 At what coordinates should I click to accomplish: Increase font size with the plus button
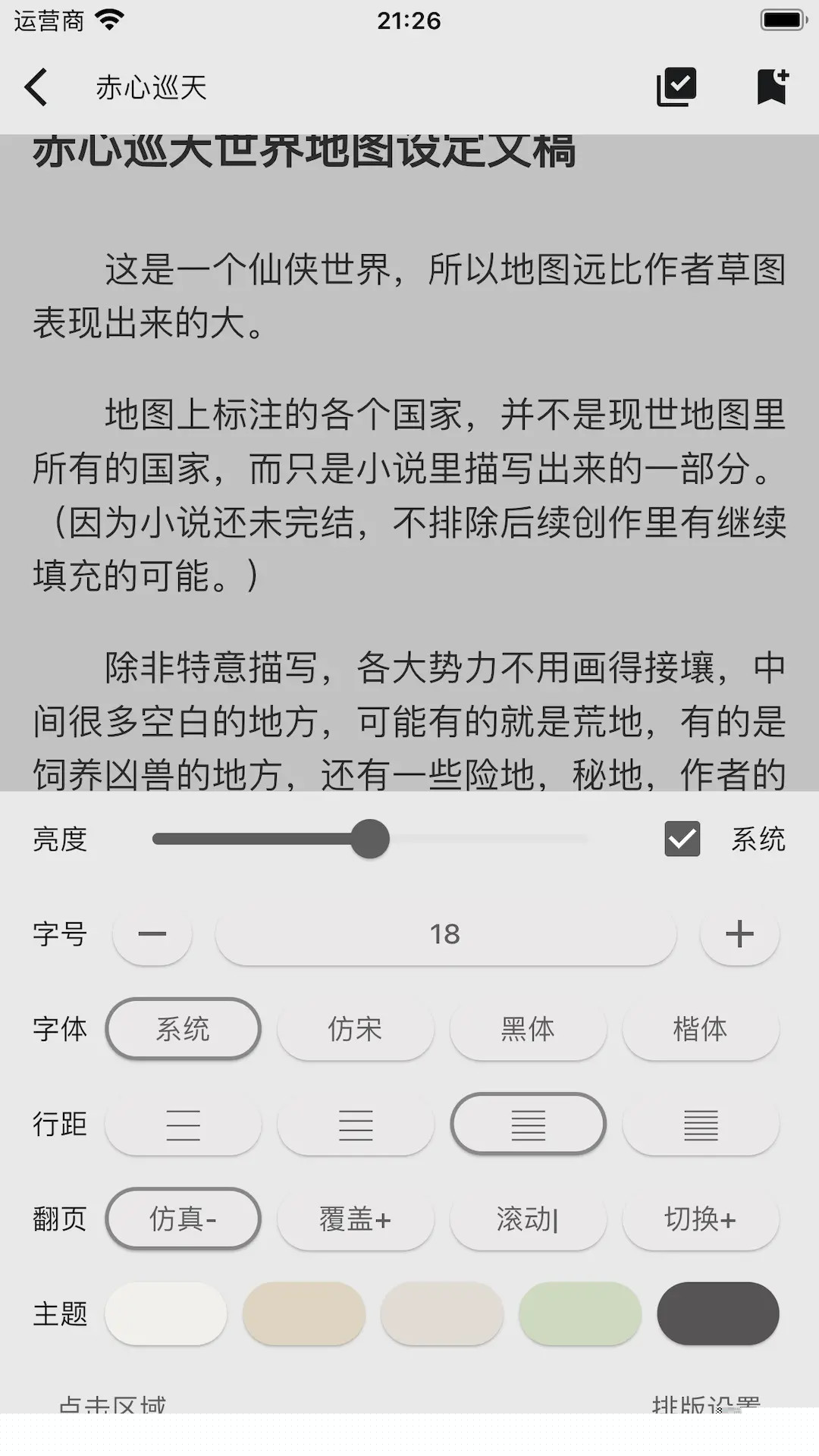(x=739, y=934)
